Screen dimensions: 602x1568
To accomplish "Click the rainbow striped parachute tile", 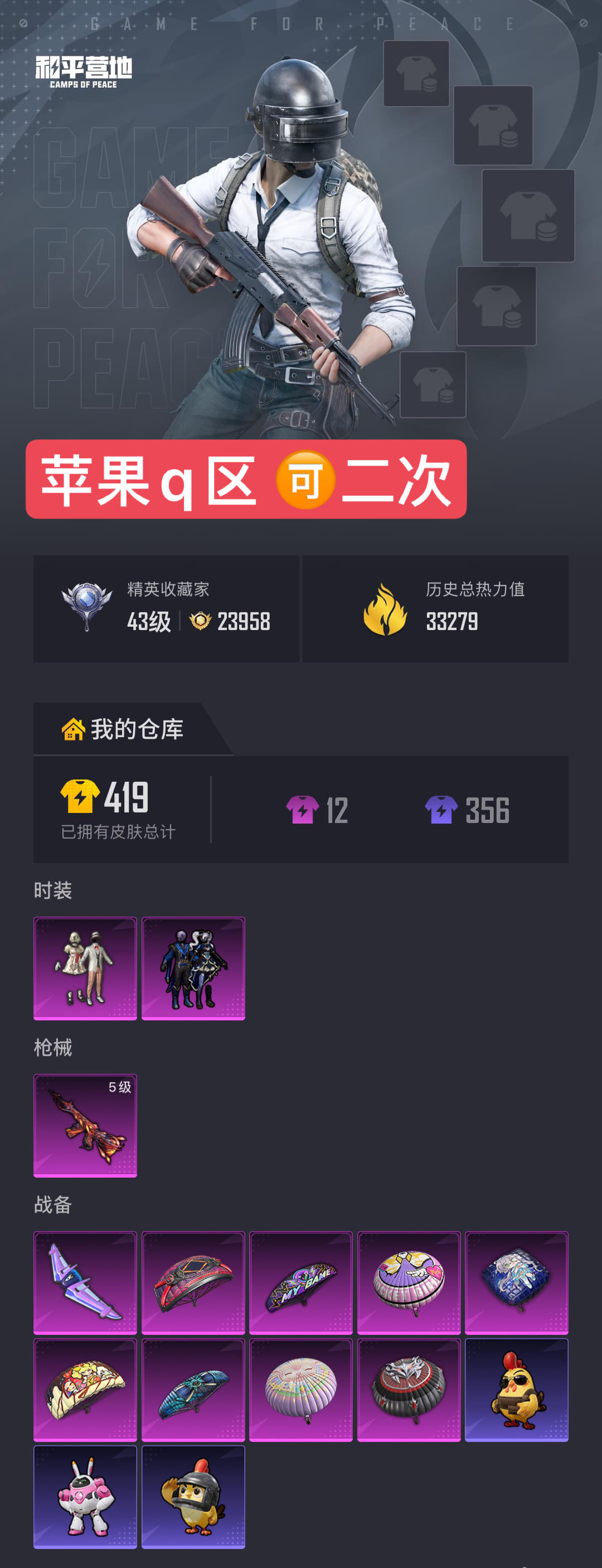I will point(300,1390).
